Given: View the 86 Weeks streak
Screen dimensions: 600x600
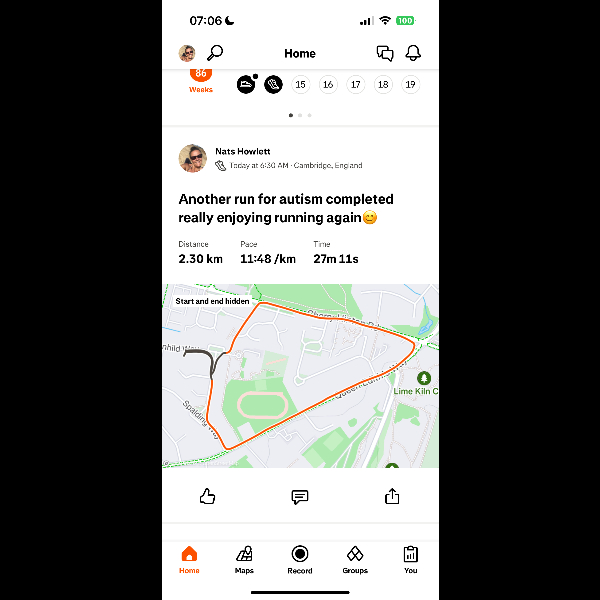Looking at the screenshot, I should tap(201, 80).
